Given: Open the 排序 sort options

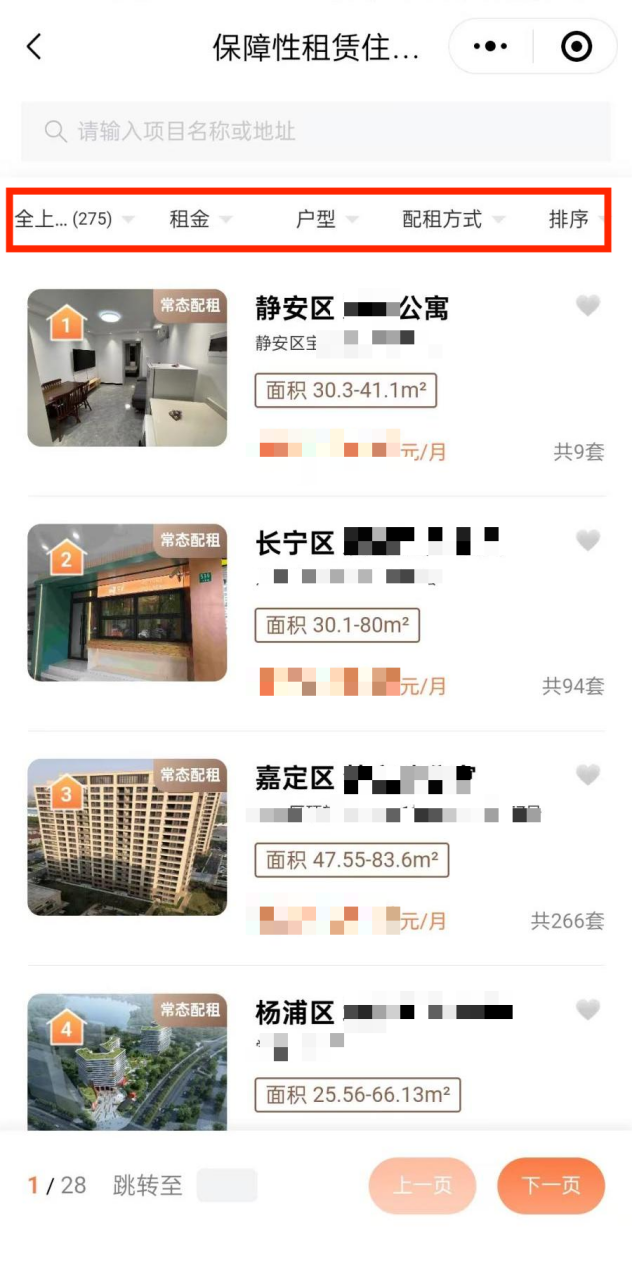Looking at the screenshot, I should pos(574,219).
